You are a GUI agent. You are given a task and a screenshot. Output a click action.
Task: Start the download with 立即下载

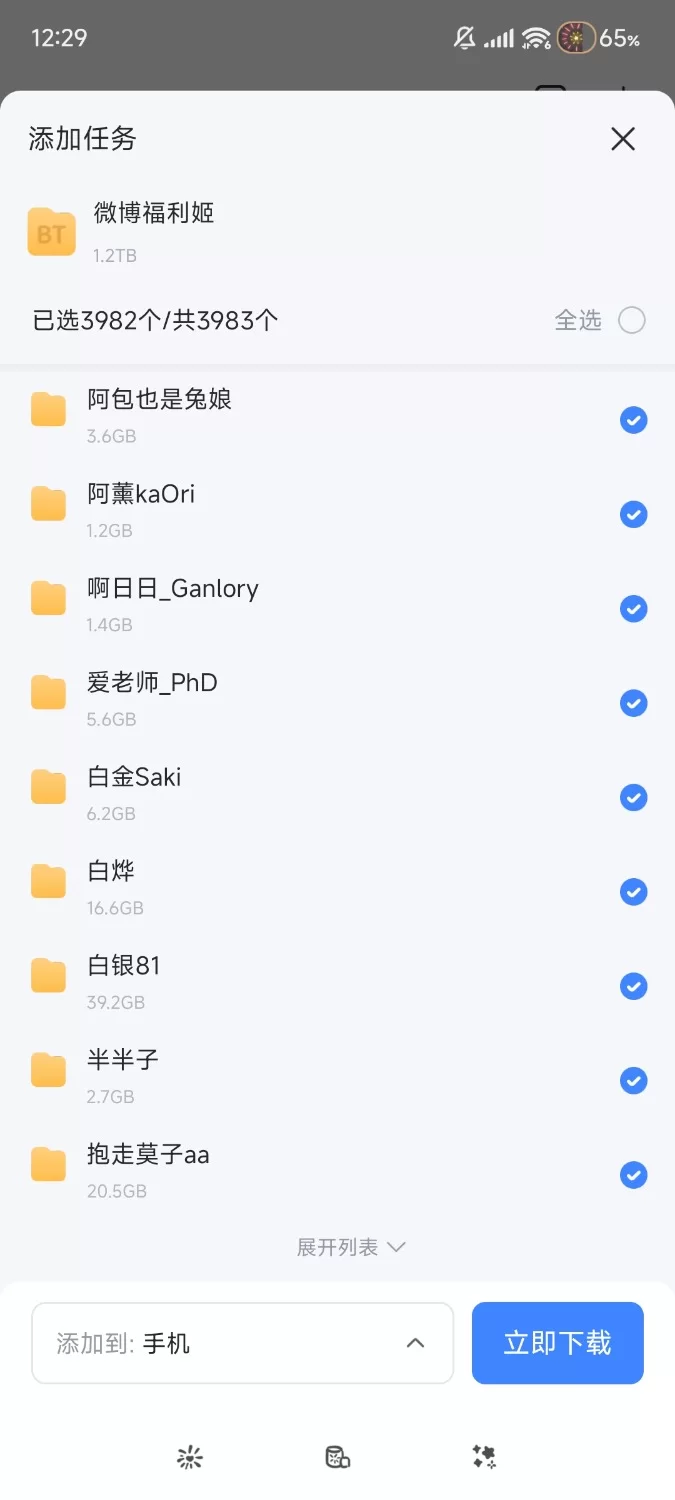point(557,1343)
